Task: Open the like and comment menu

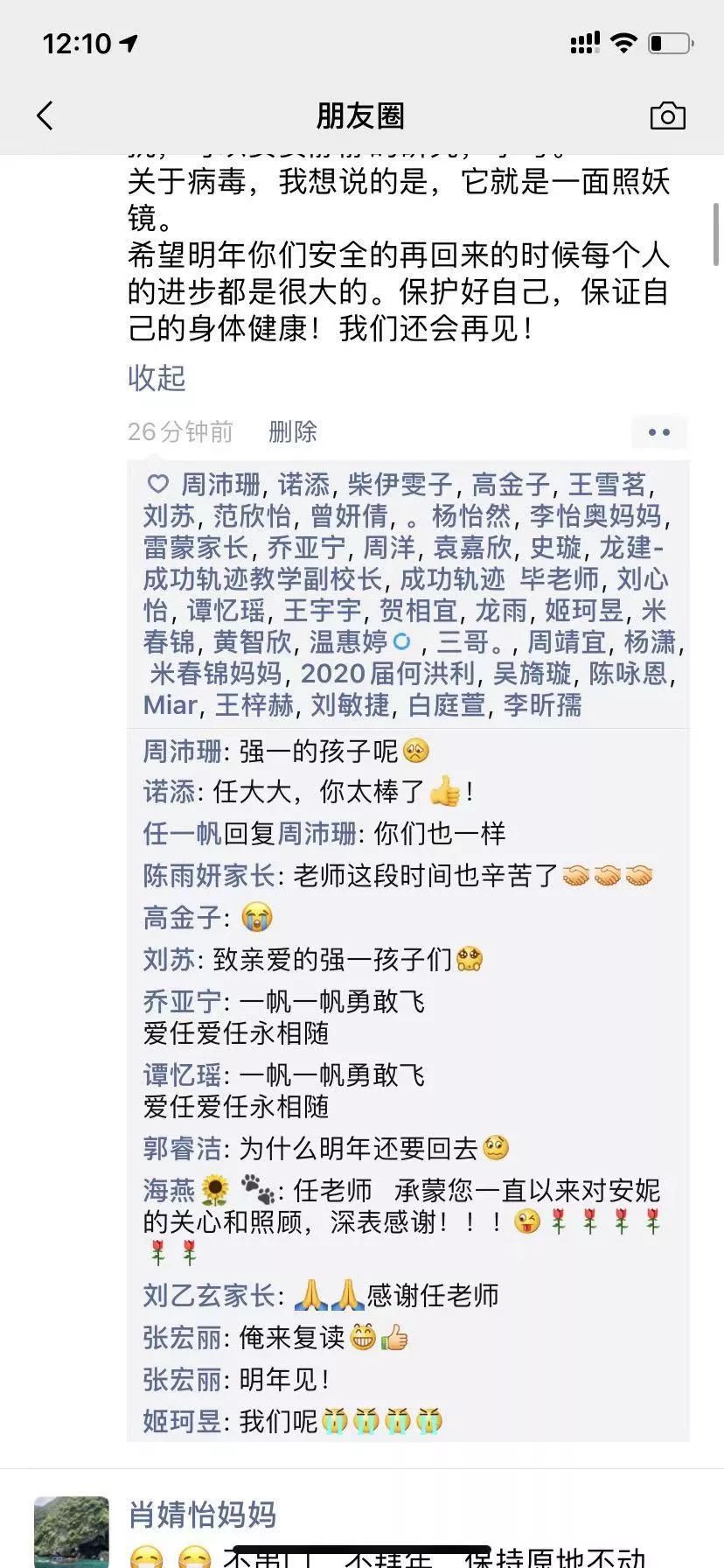Action: [x=658, y=431]
